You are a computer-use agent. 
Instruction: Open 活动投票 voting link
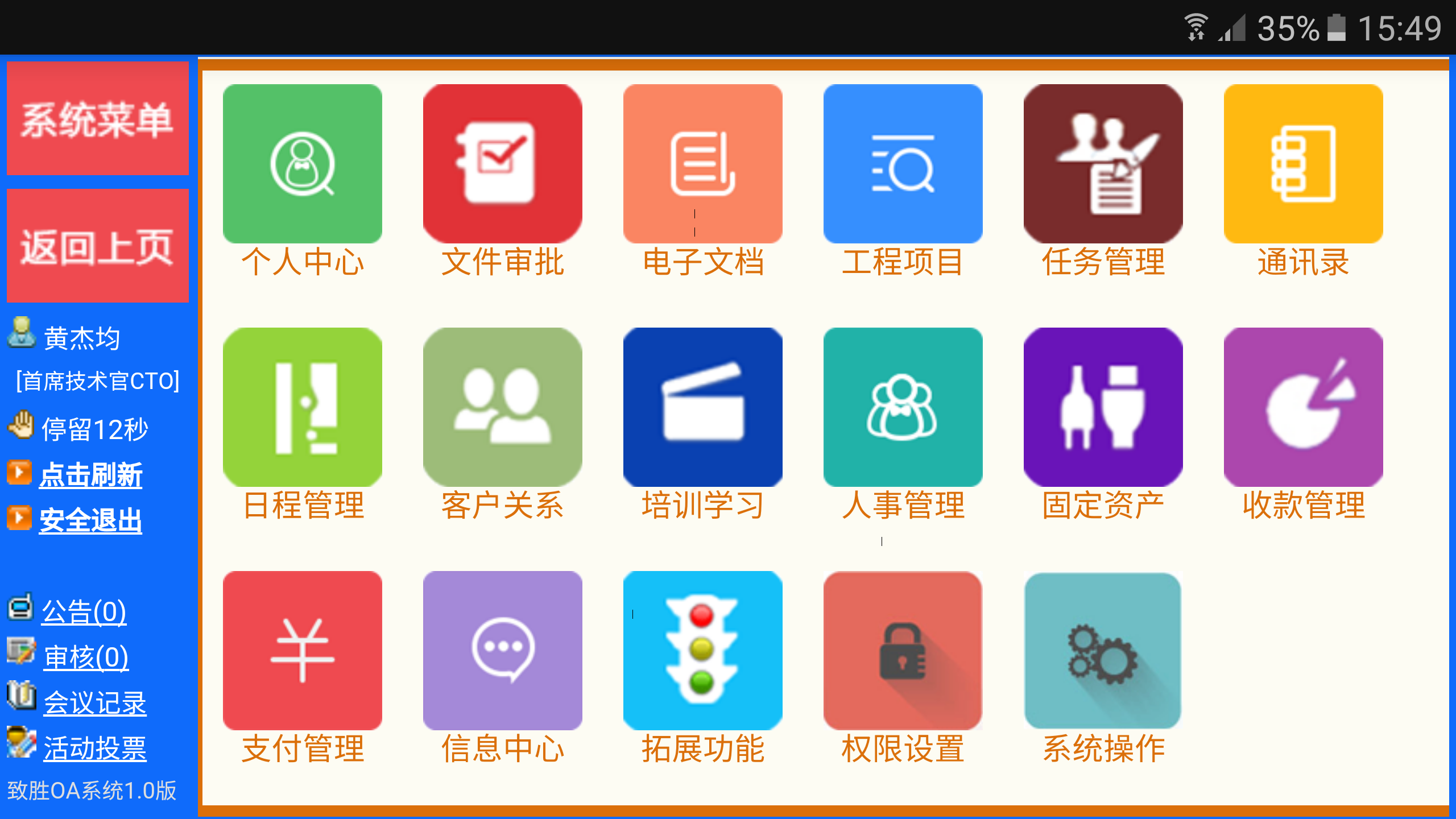pyautogui.click(x=95, y=748)
